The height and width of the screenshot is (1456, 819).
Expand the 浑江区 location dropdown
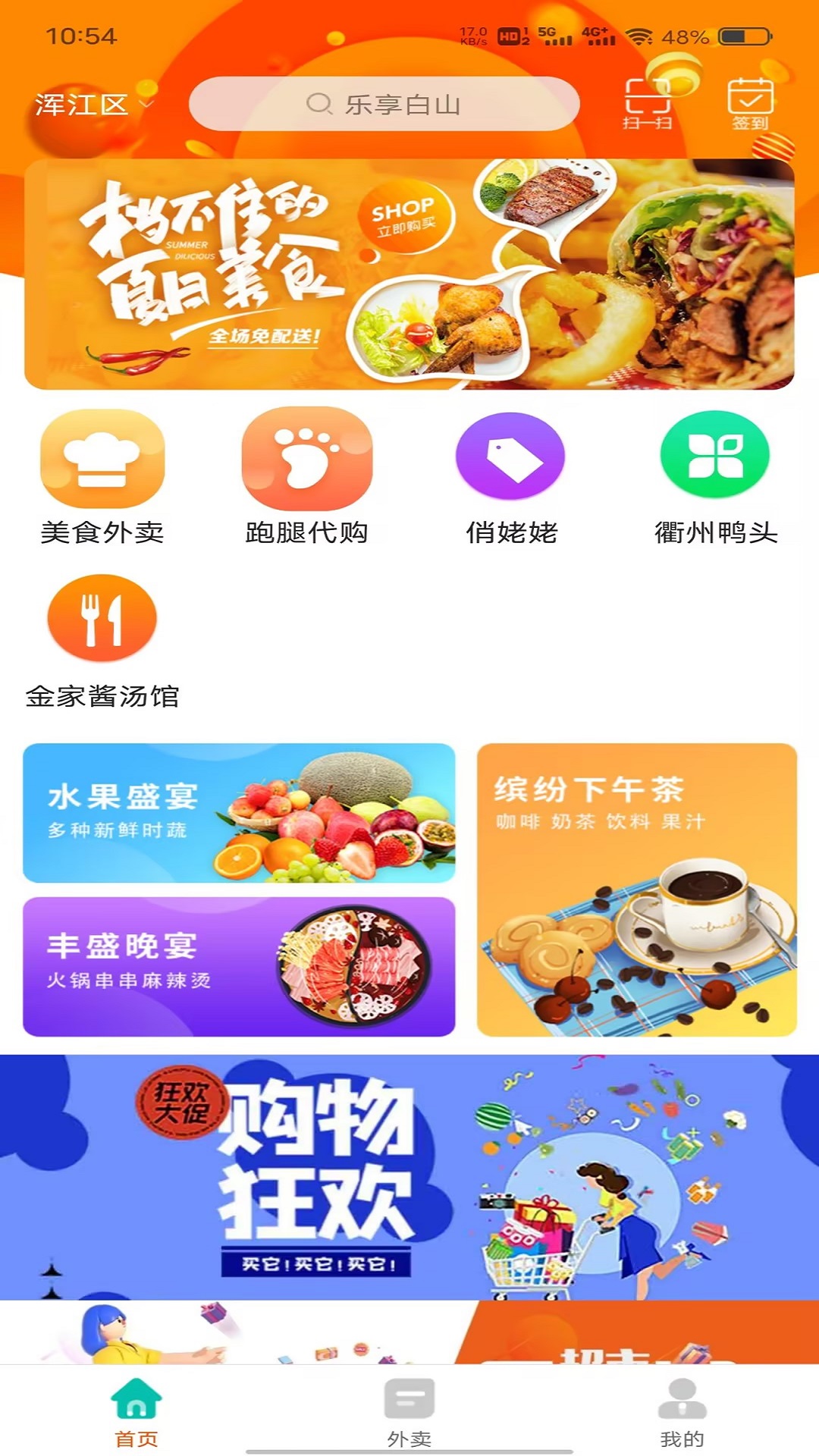point(91,104)
